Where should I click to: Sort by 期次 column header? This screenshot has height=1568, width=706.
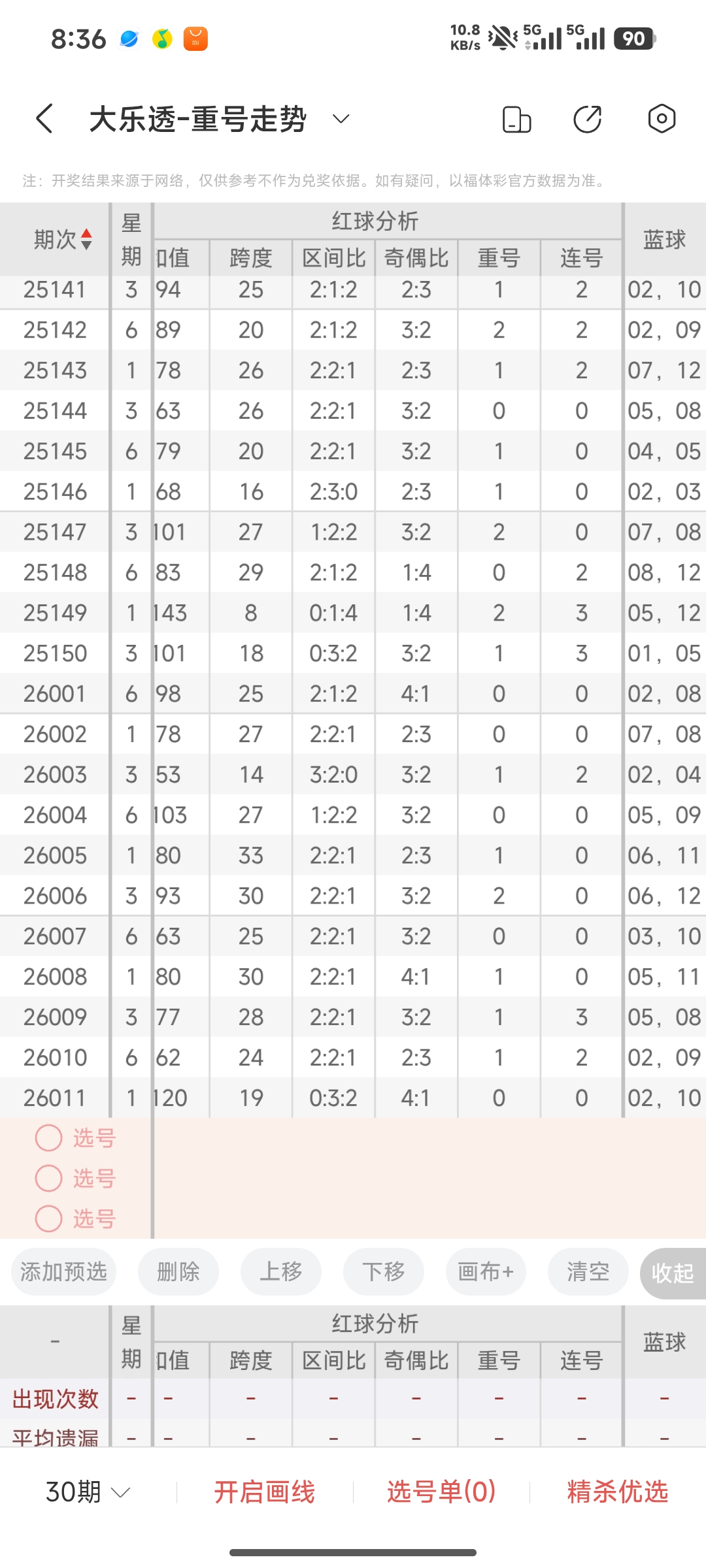pos(63,240)
